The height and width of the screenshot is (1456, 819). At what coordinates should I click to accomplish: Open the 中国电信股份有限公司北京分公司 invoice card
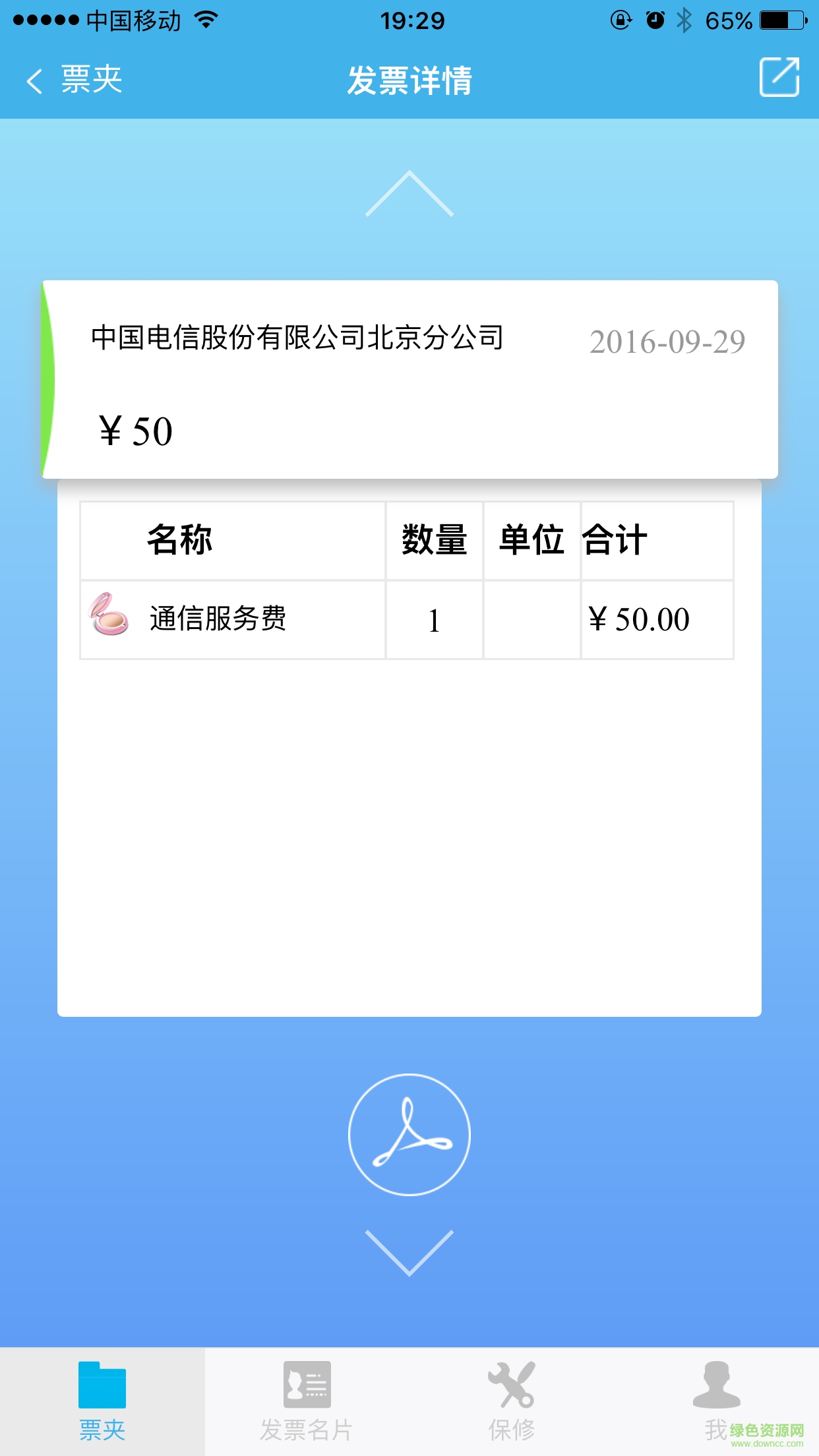click(x=409, y=379)
